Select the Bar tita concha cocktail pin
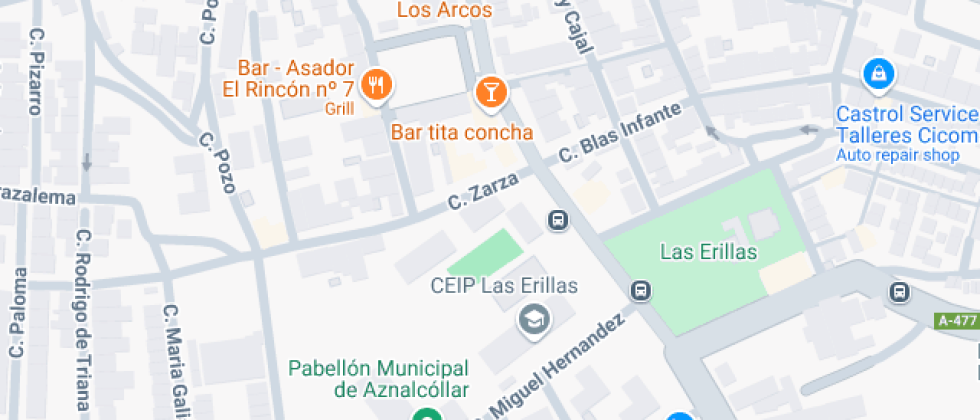 [491, 94]
